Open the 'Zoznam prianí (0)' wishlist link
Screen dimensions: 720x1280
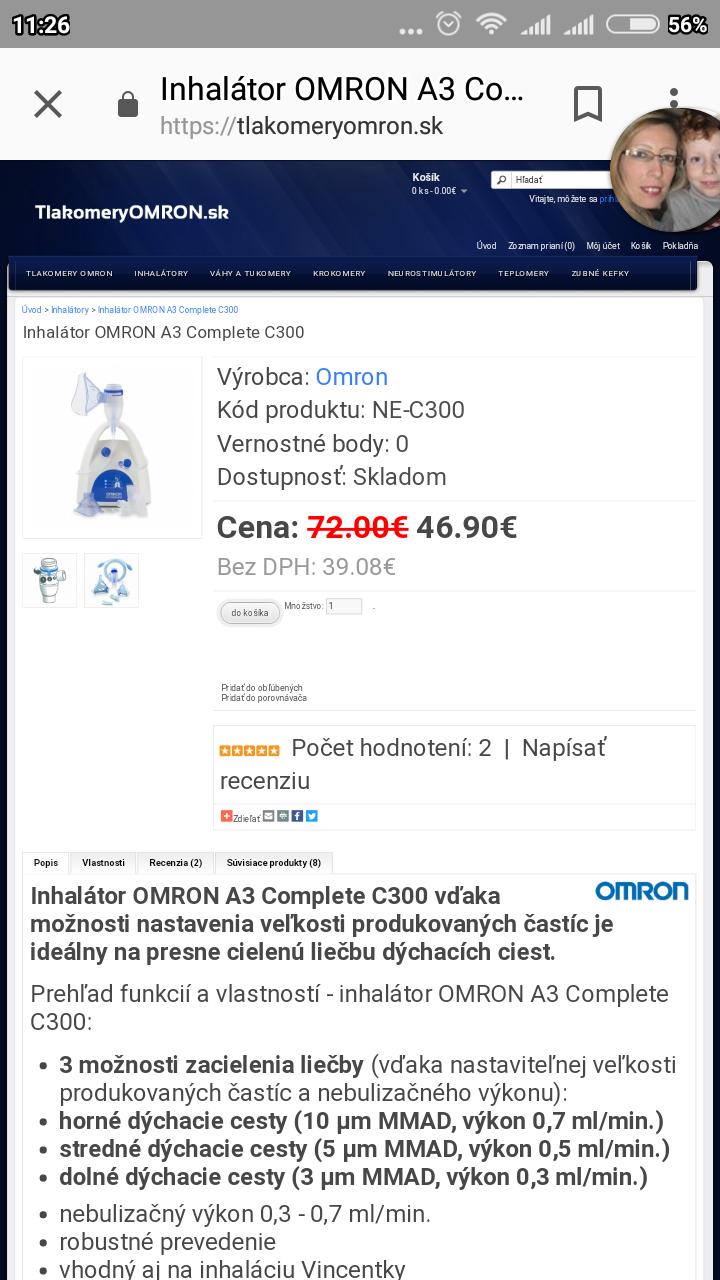point(541,245)
